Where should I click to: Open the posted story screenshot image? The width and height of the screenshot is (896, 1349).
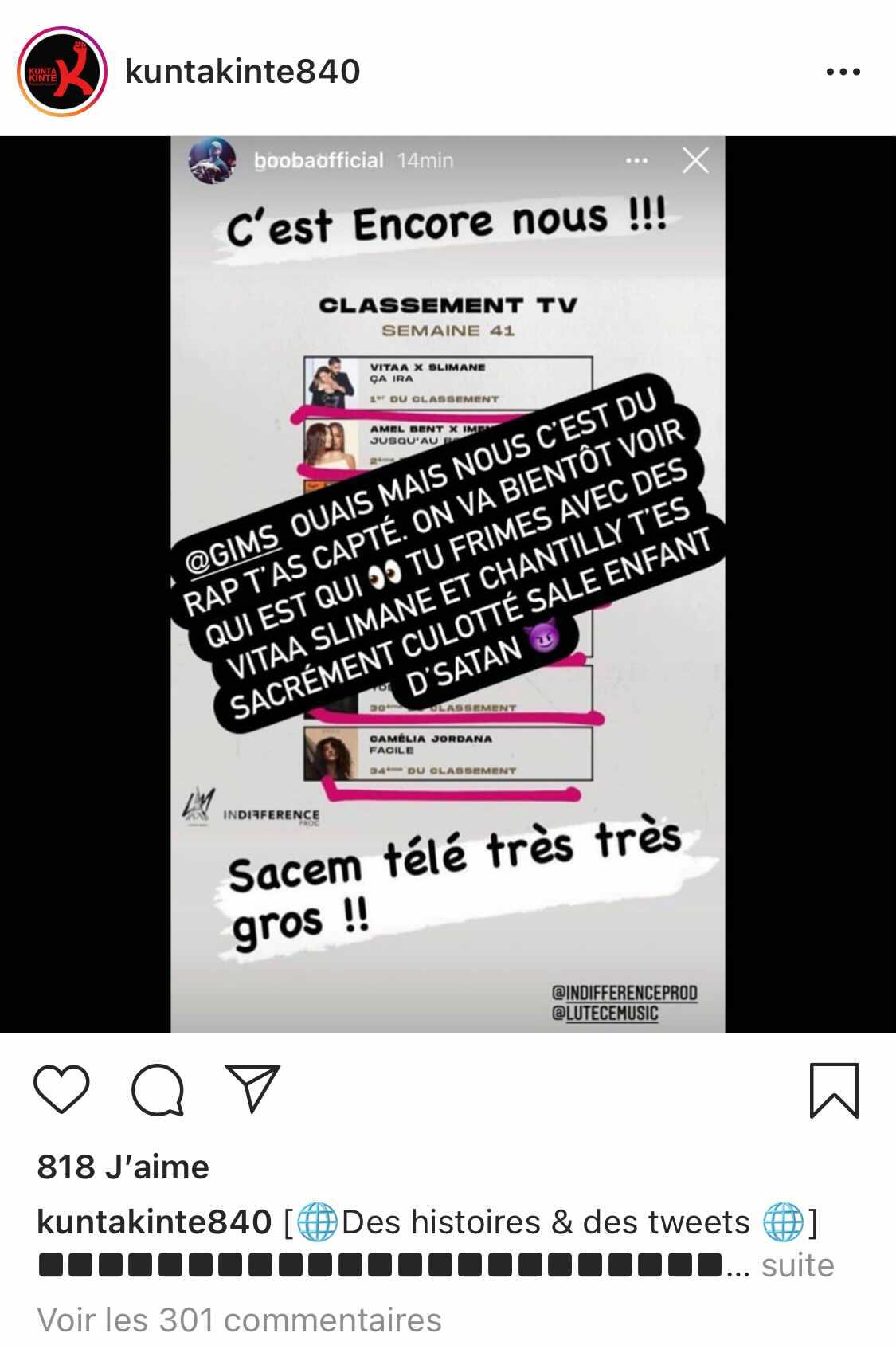(448, 584)
